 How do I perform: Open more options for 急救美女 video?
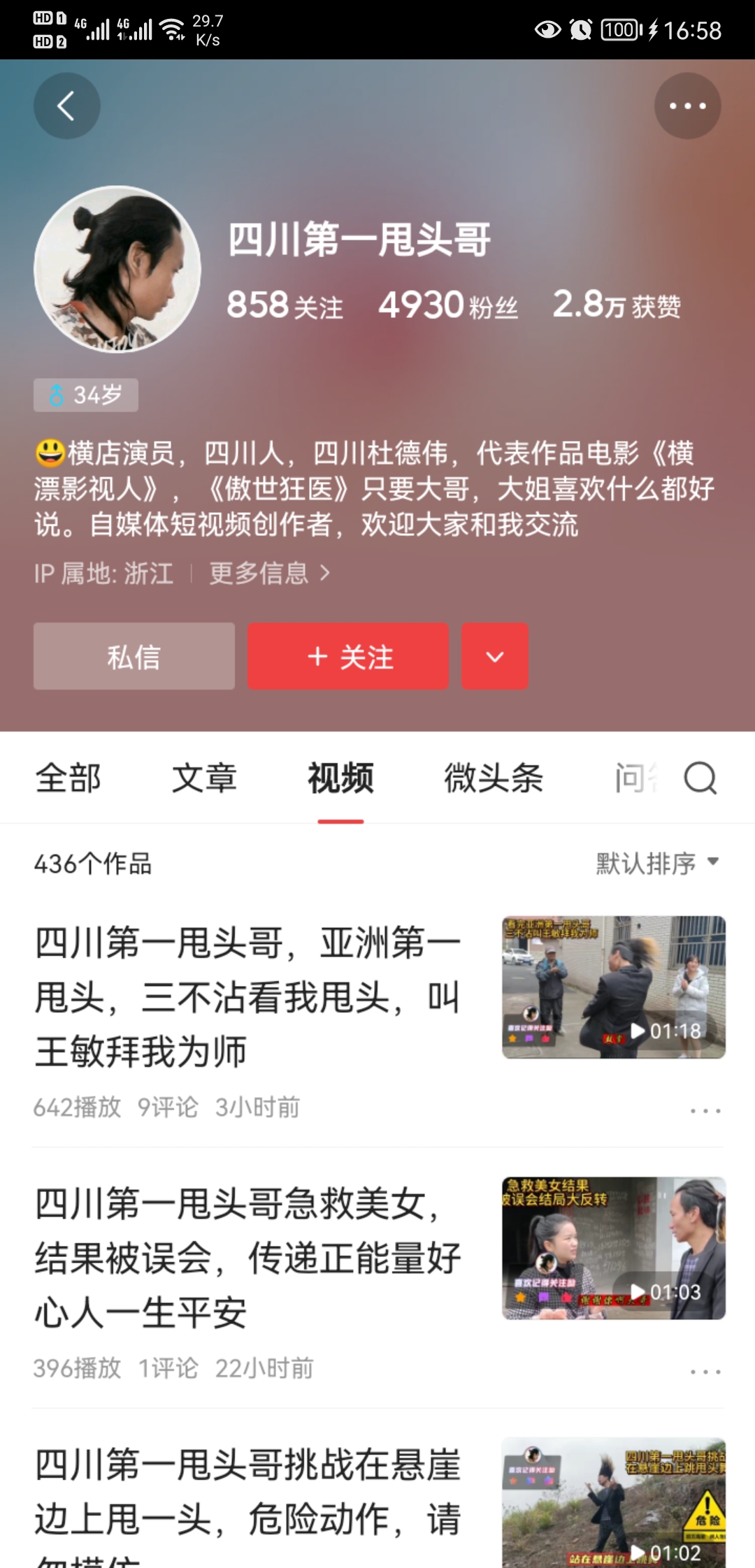(x=705, y=1372)
